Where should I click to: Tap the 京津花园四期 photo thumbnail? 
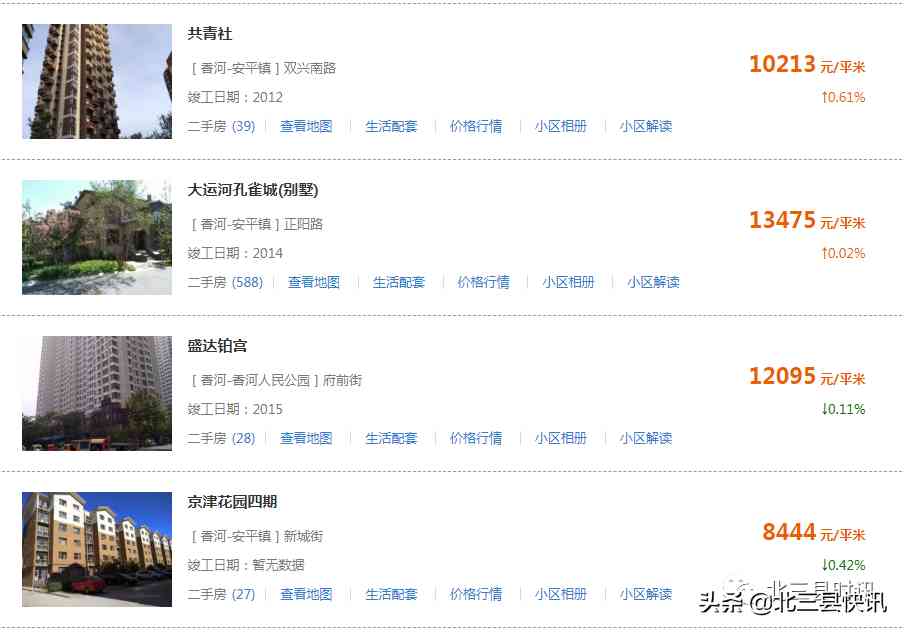point(97,549)
